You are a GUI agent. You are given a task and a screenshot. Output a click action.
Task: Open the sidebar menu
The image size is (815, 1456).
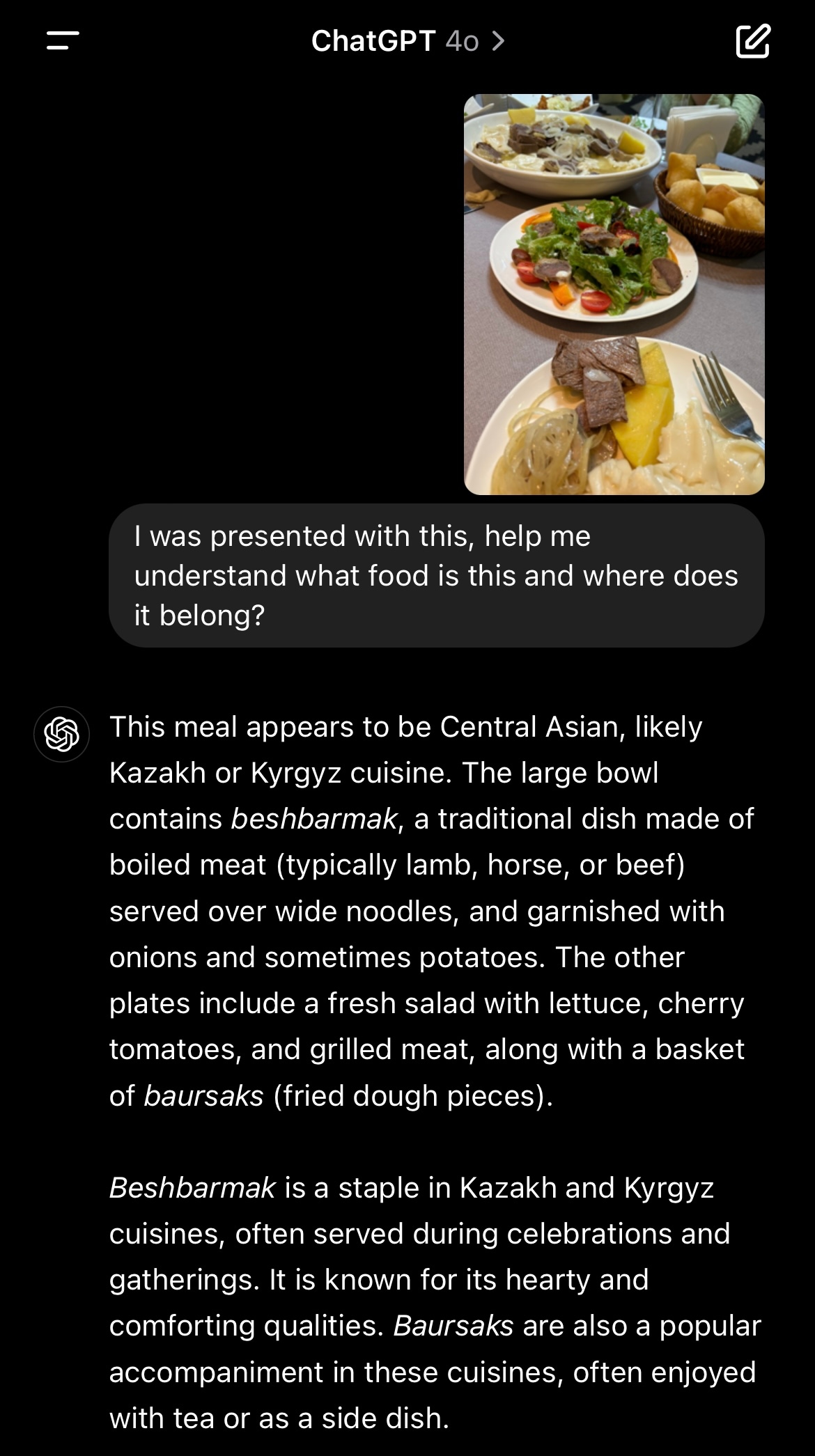point(63,40)
